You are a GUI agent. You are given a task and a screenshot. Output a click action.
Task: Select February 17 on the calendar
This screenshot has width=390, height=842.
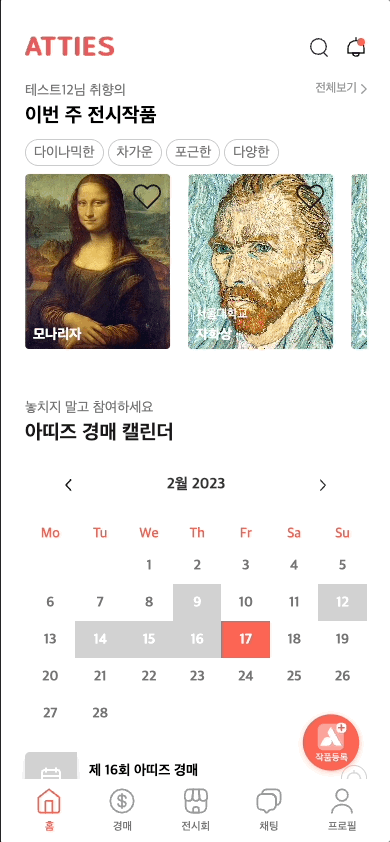pos(245,639)
